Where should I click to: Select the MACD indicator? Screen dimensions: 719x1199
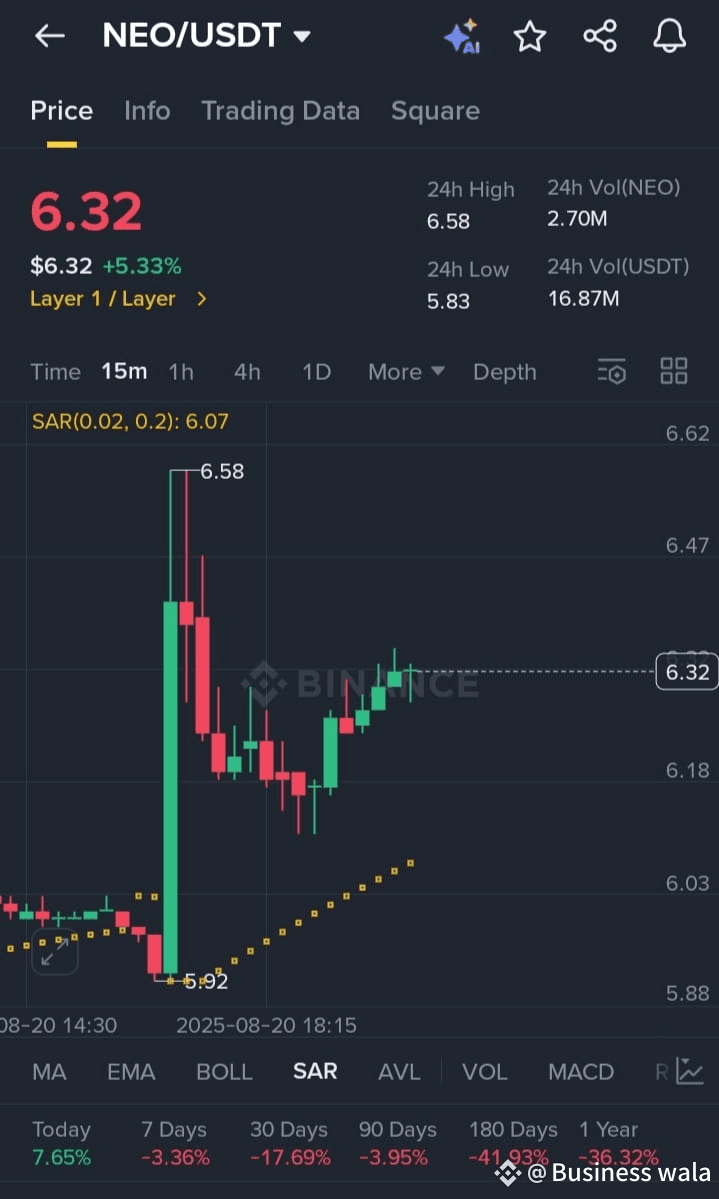pos(581,1072)
